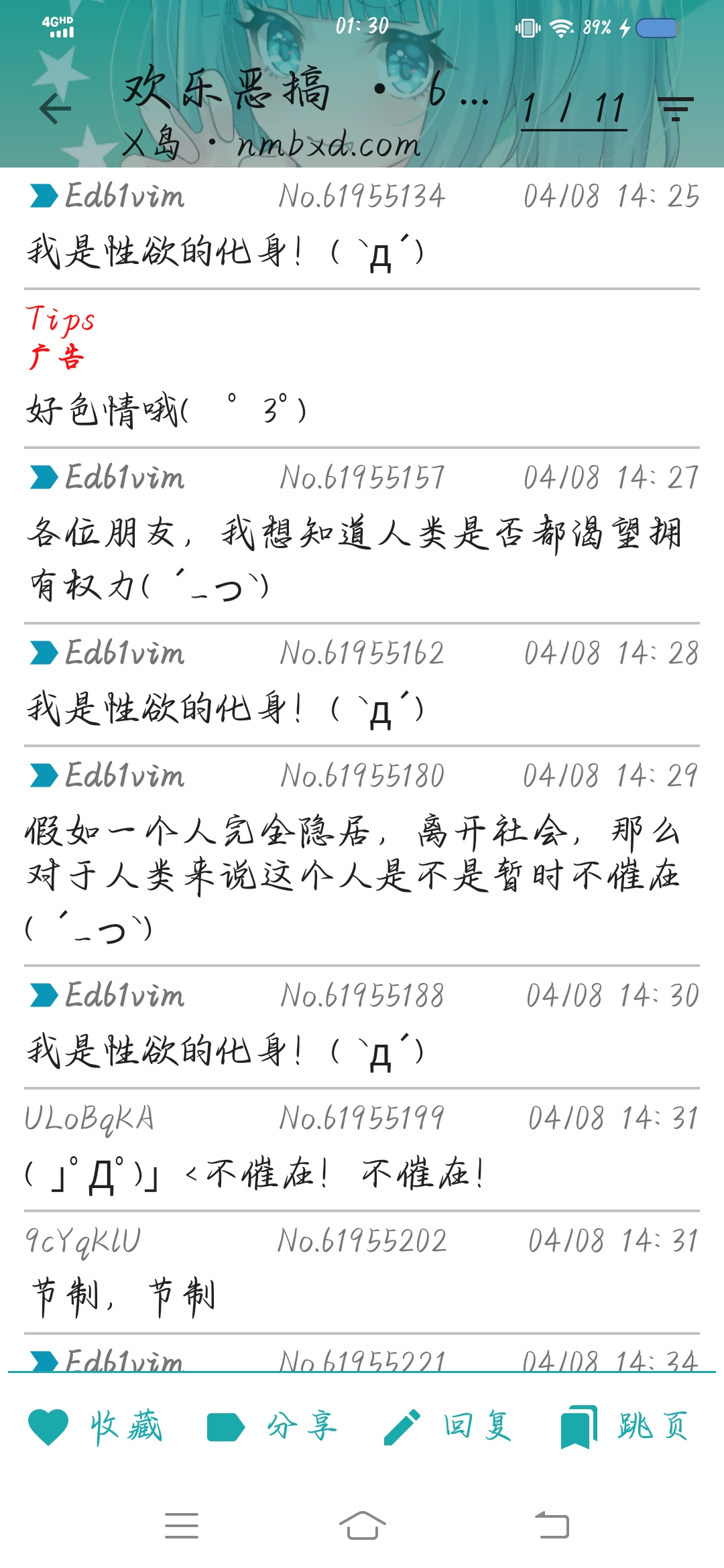Share thread via 分享 button
Screen dimensions: 724x1568
pyautogui.click(x=271, y=1426)
